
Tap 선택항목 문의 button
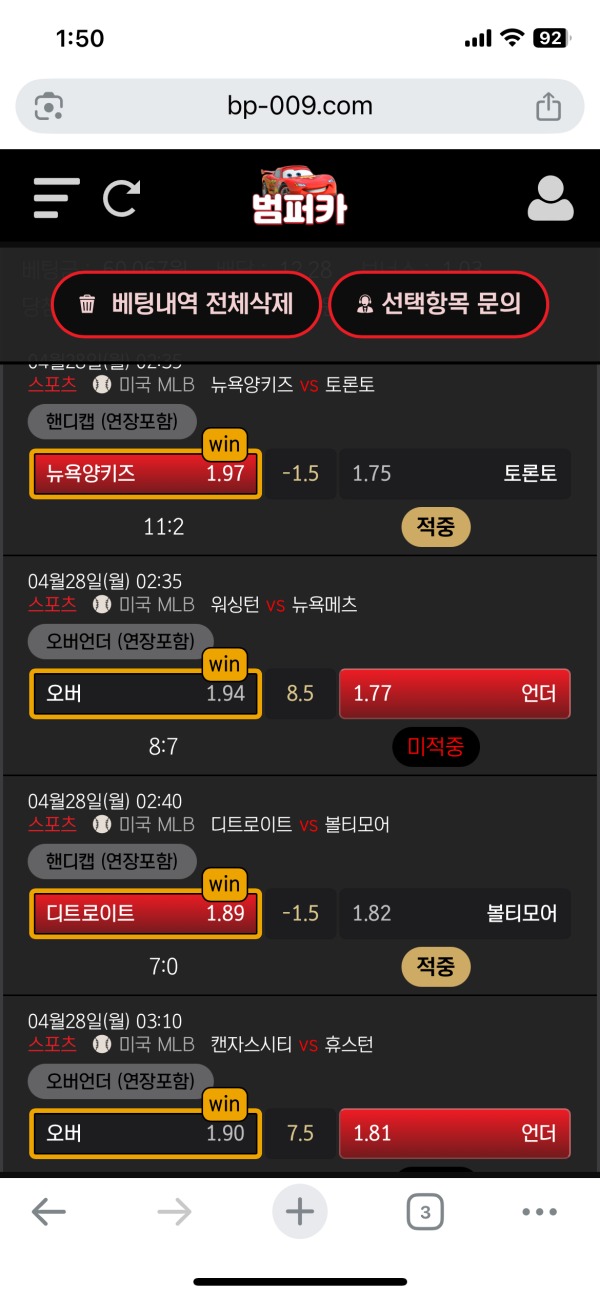coord(439,303)
